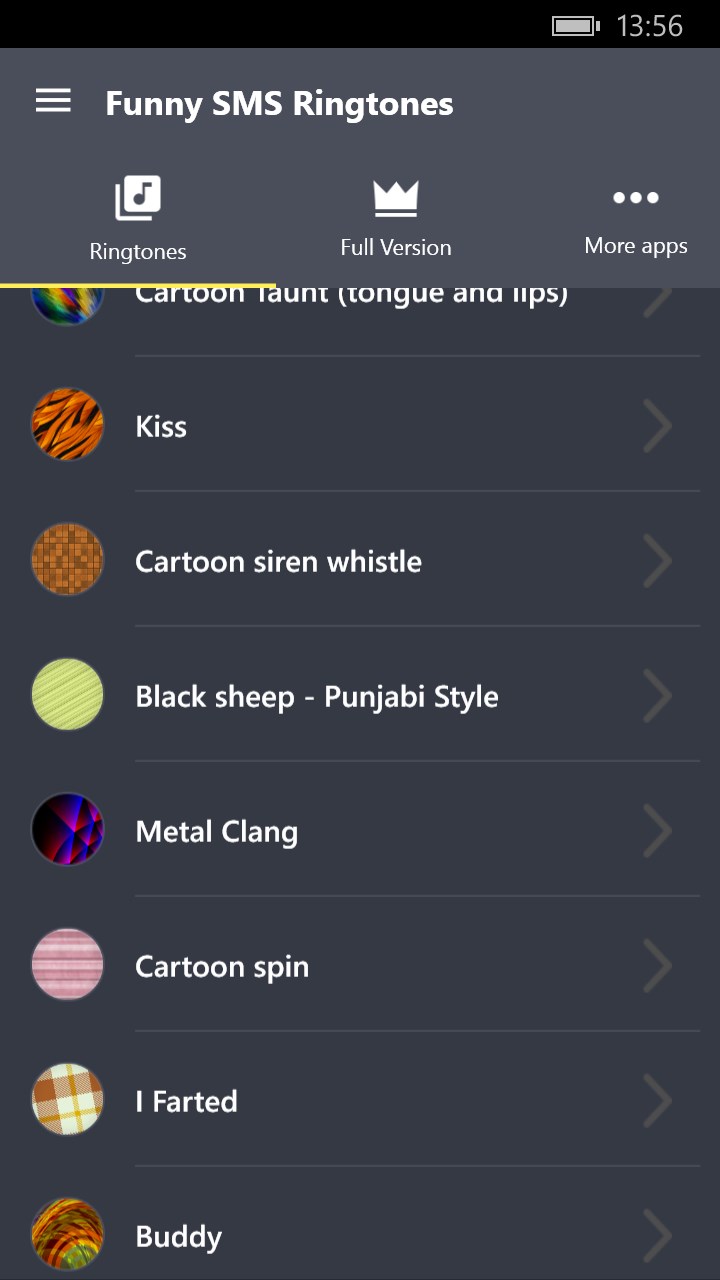Screen dimensions: 720x1280
Task: Open the I Farted ringtone
Action: [x=360, y=1102]
